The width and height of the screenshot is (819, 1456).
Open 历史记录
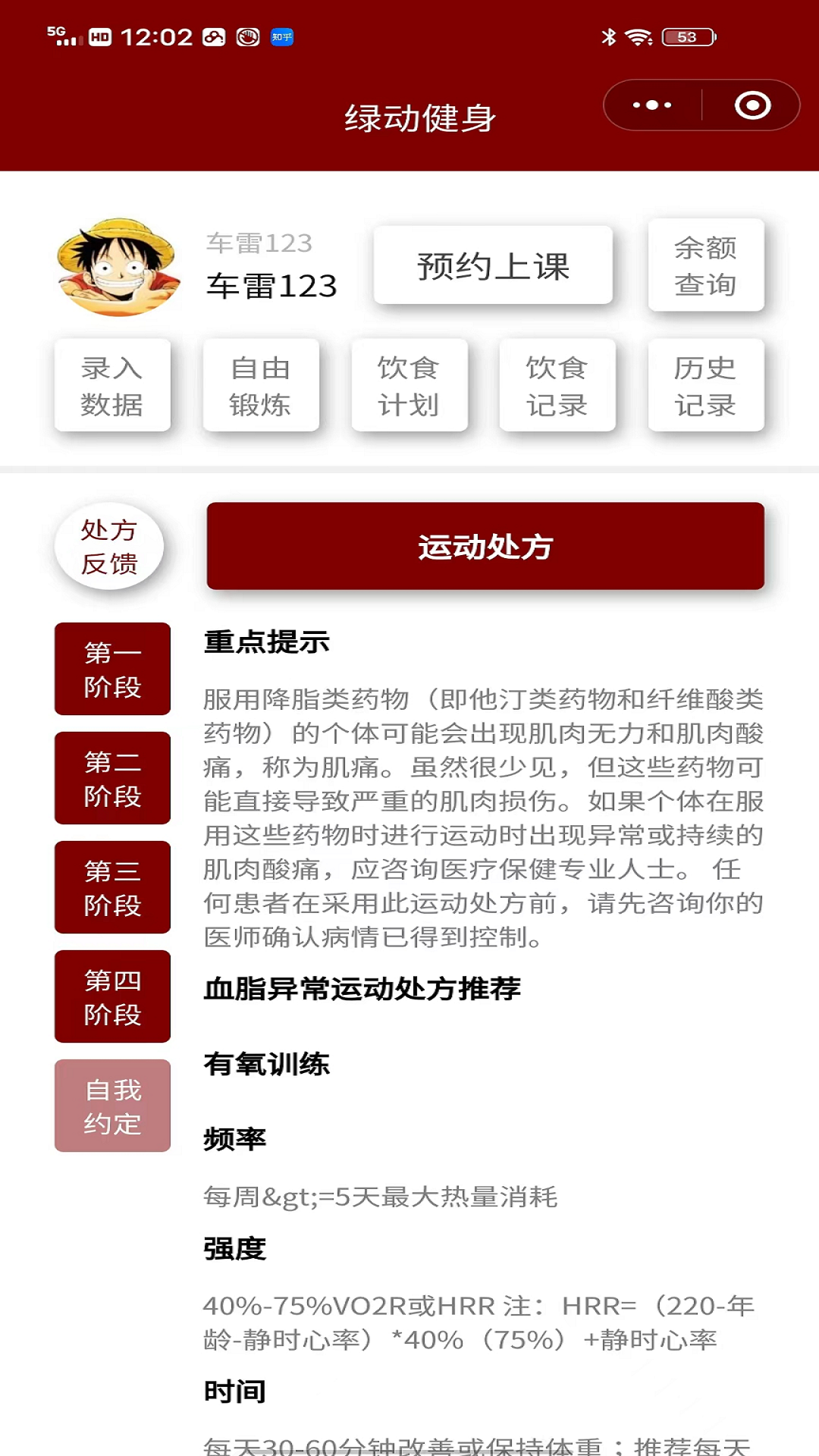[x=705, y=386]
